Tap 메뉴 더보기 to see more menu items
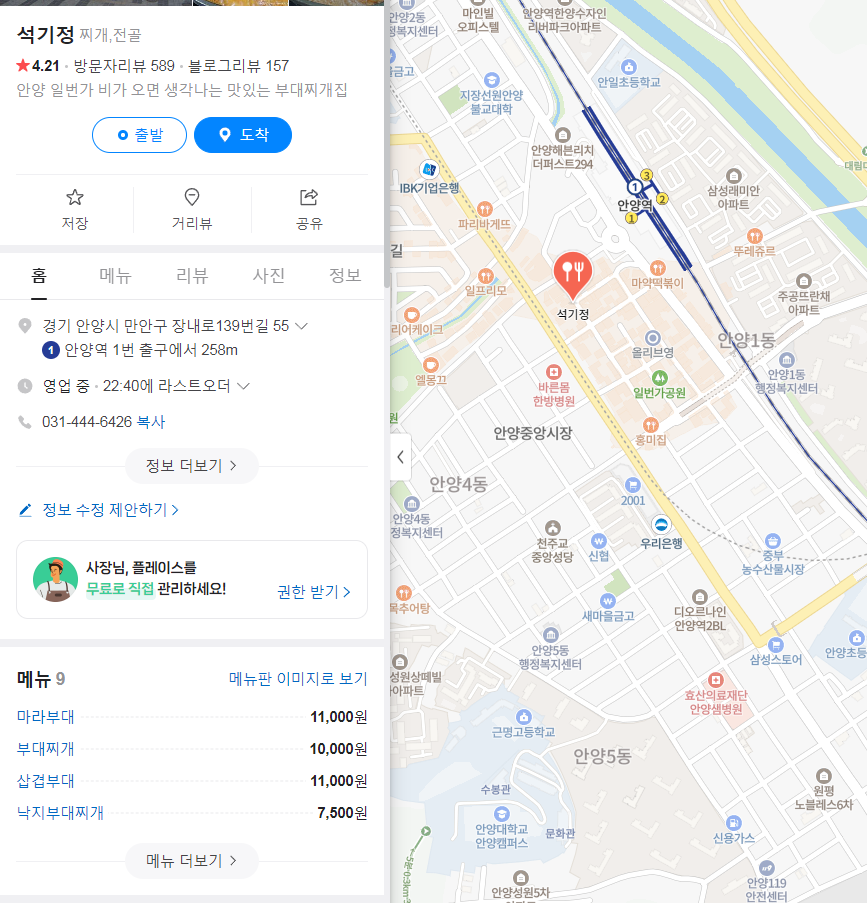Image resolution: width=867 pixels, height=903 pixels. (191, 860)
